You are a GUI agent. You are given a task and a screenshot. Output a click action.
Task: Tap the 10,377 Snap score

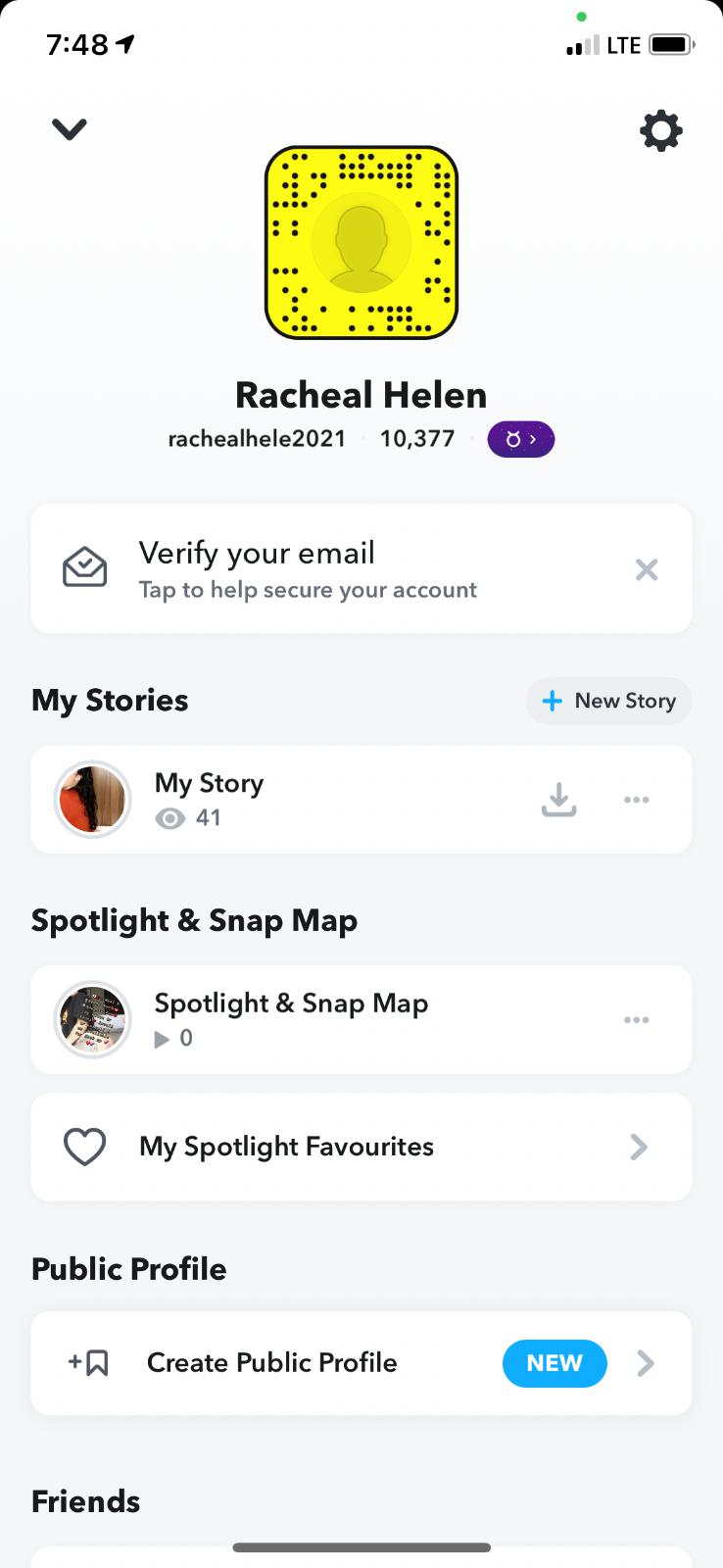(417, 439)
